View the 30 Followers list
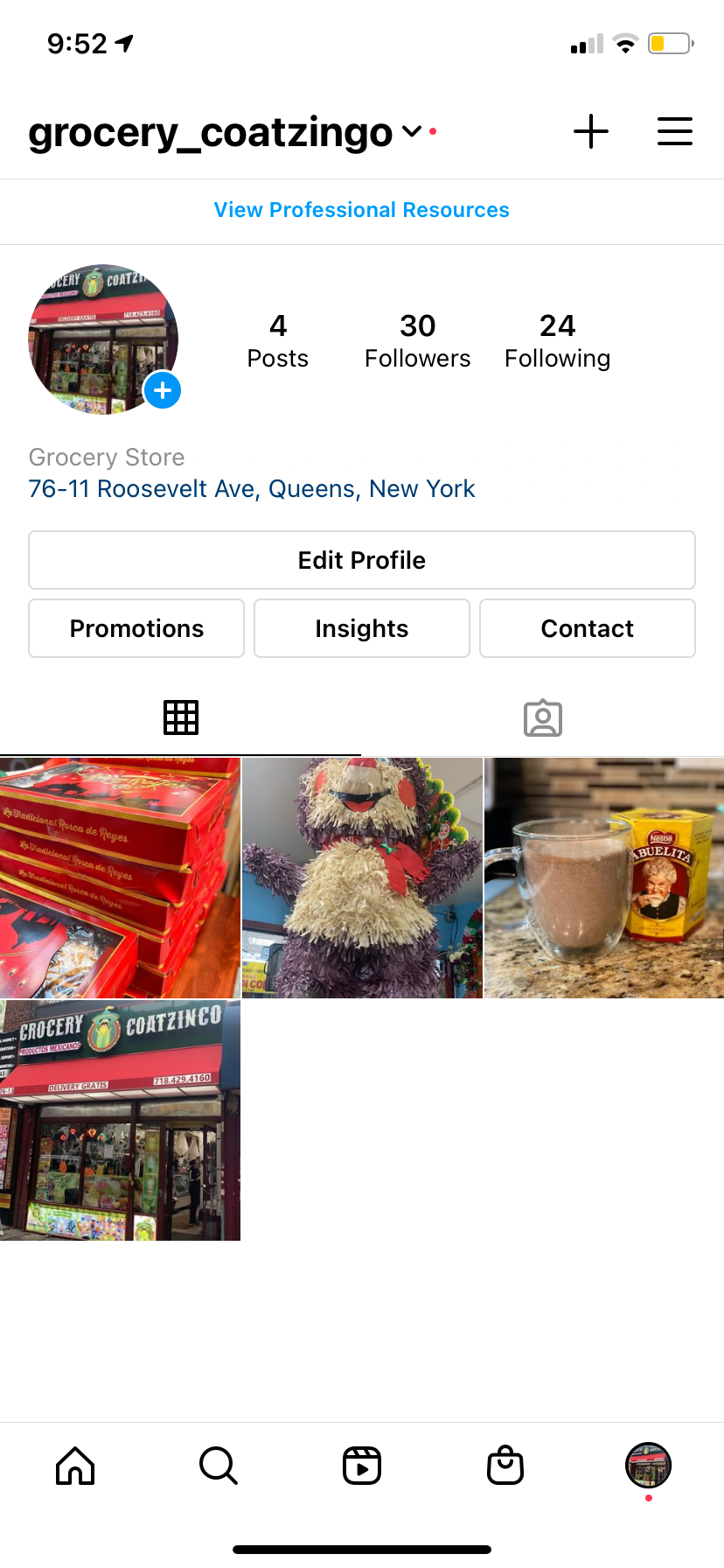 coord(417,341)
